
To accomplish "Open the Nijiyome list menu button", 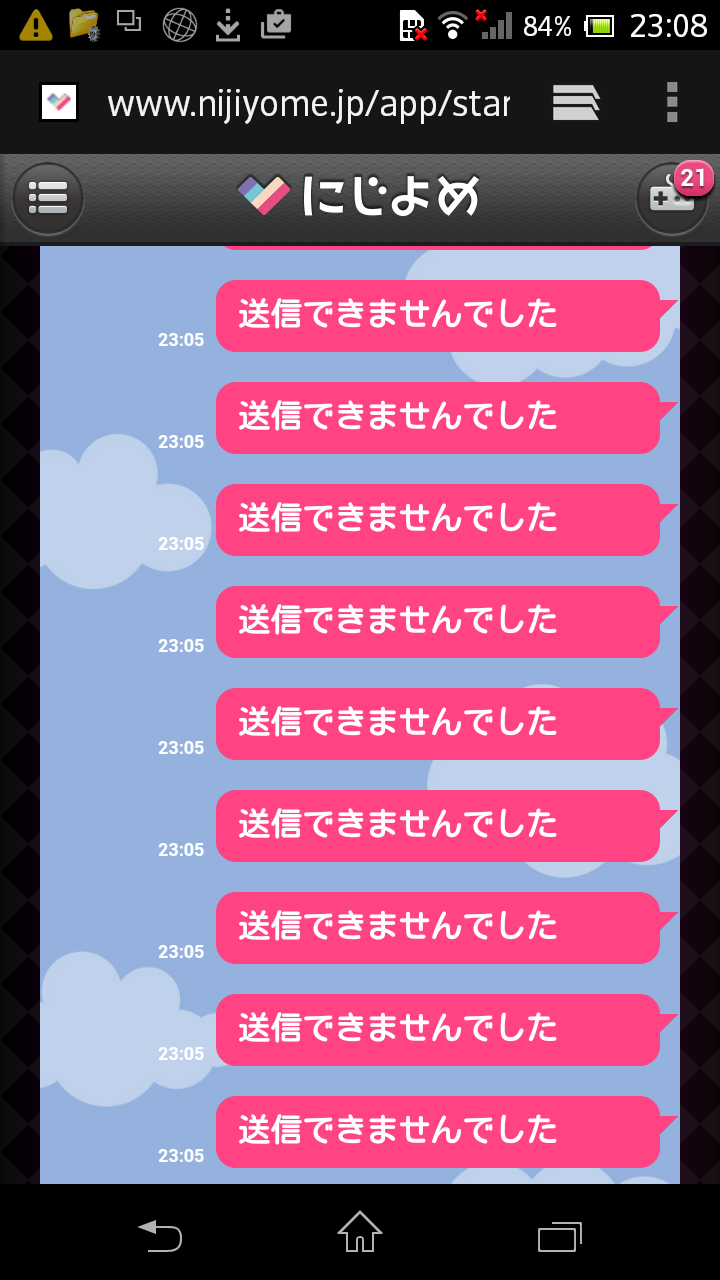I will pos(48,198).
